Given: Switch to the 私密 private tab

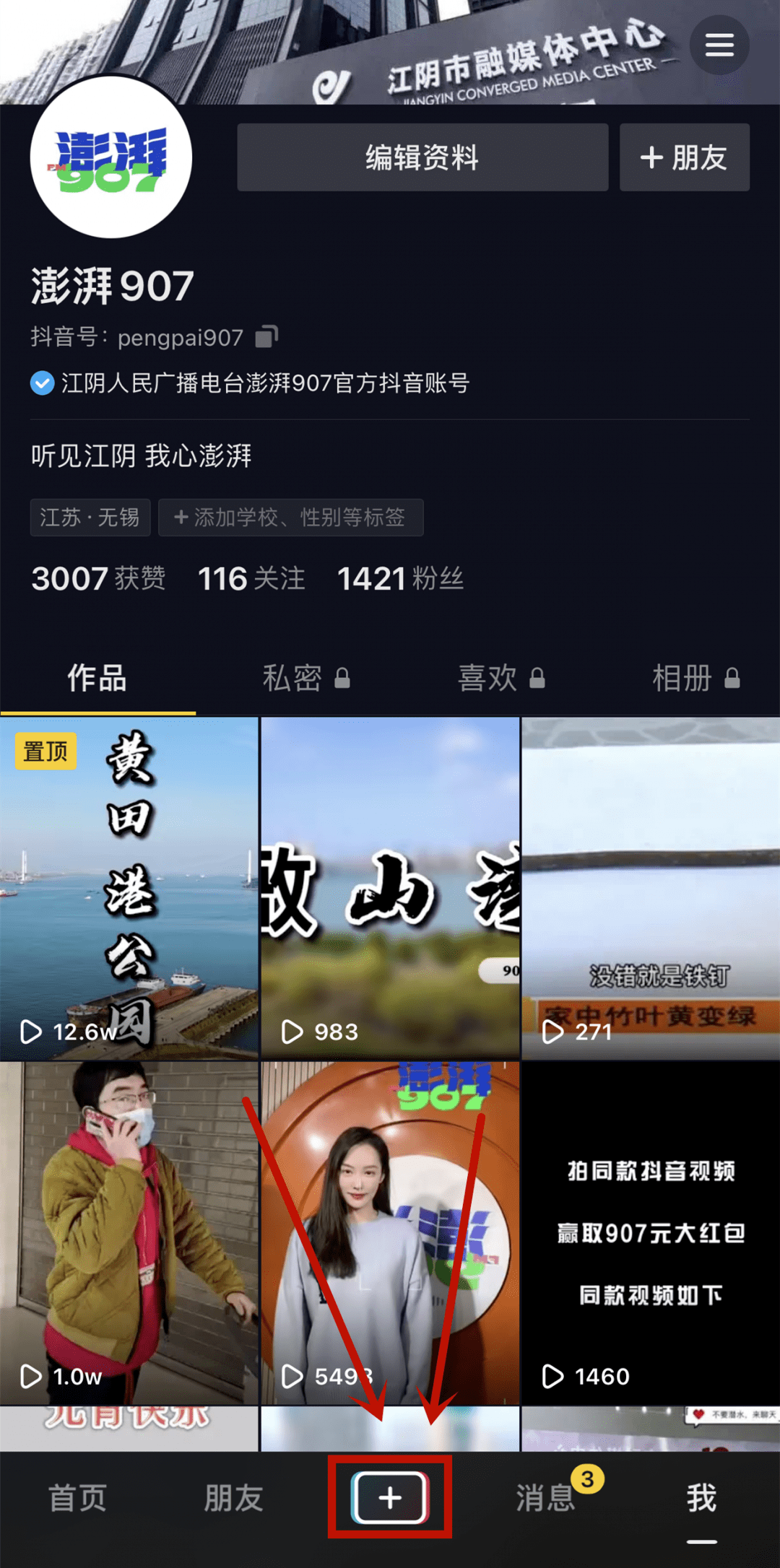Looking at the screenshot, I should click(x=305, y=679).
